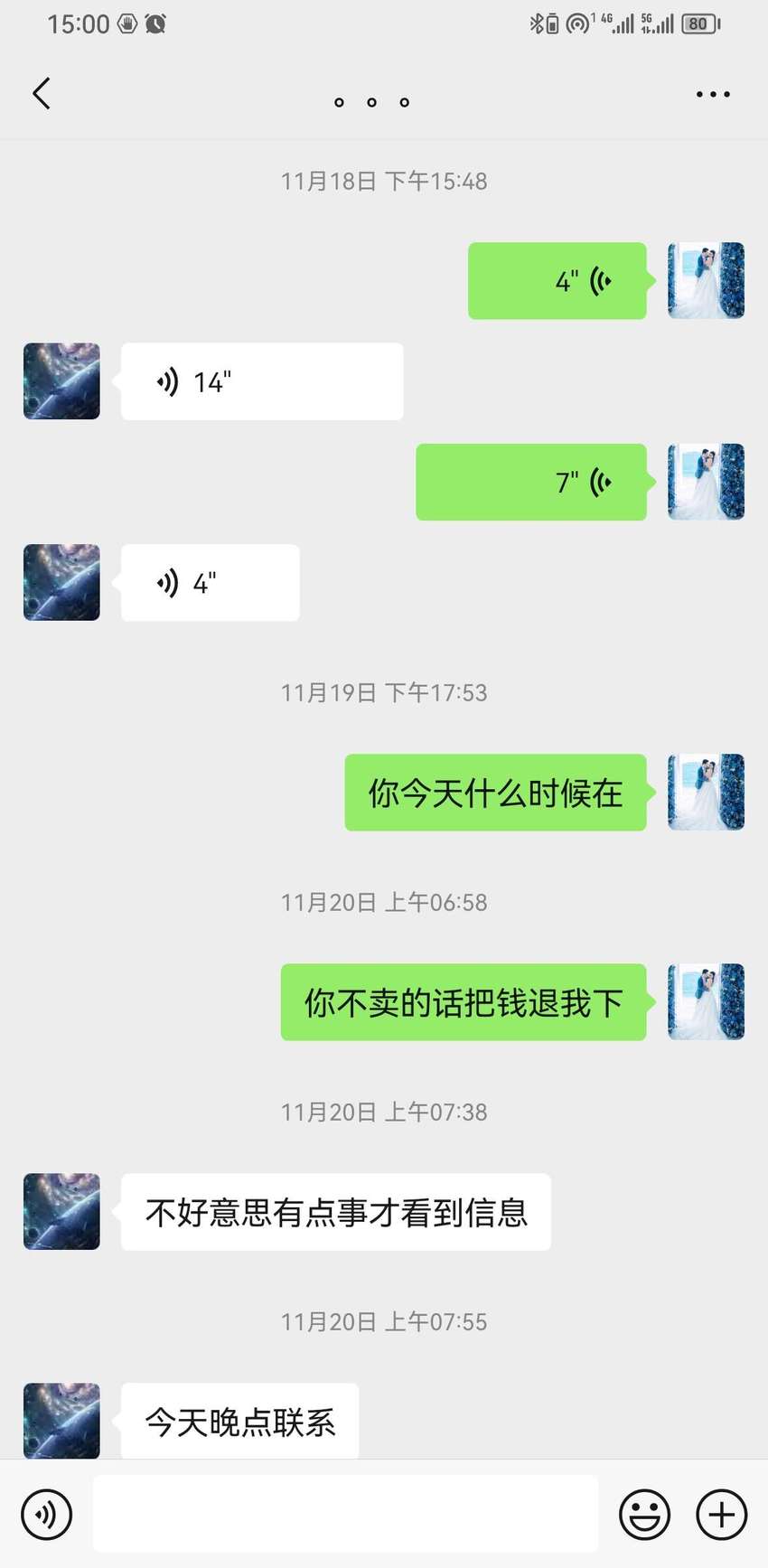Play the received 14-second voice message
The width and height of the screenshot is (768, 1568).
pos(262,381)
